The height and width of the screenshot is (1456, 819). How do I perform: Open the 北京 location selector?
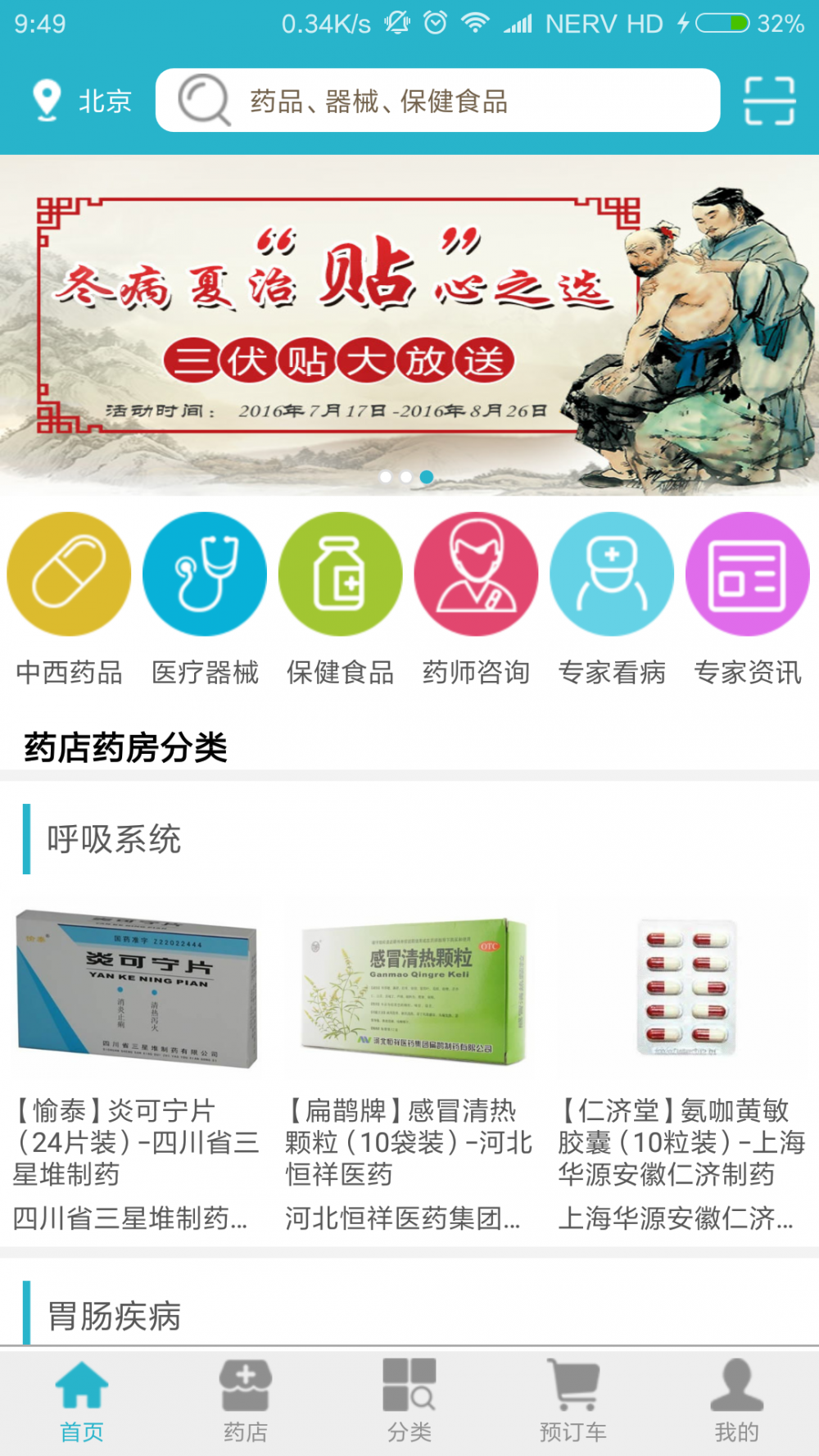(82, 101)
